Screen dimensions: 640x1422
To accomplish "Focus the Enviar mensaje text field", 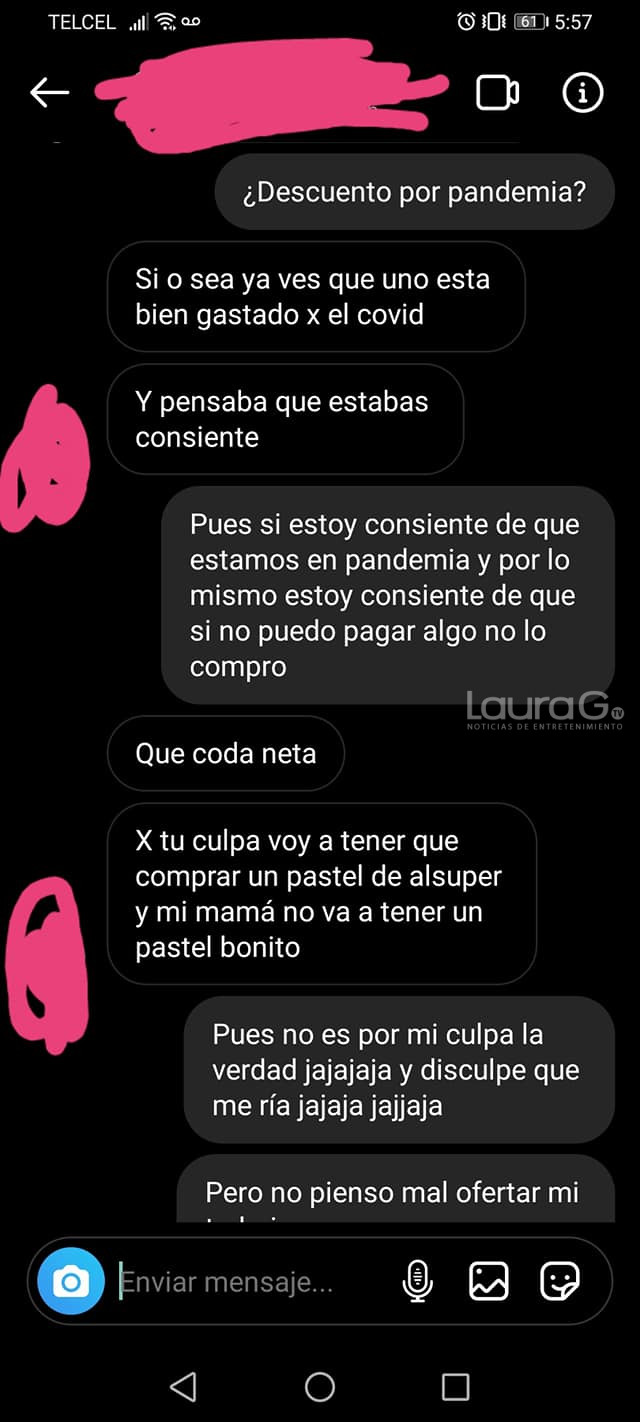I will pos(240,1281).
